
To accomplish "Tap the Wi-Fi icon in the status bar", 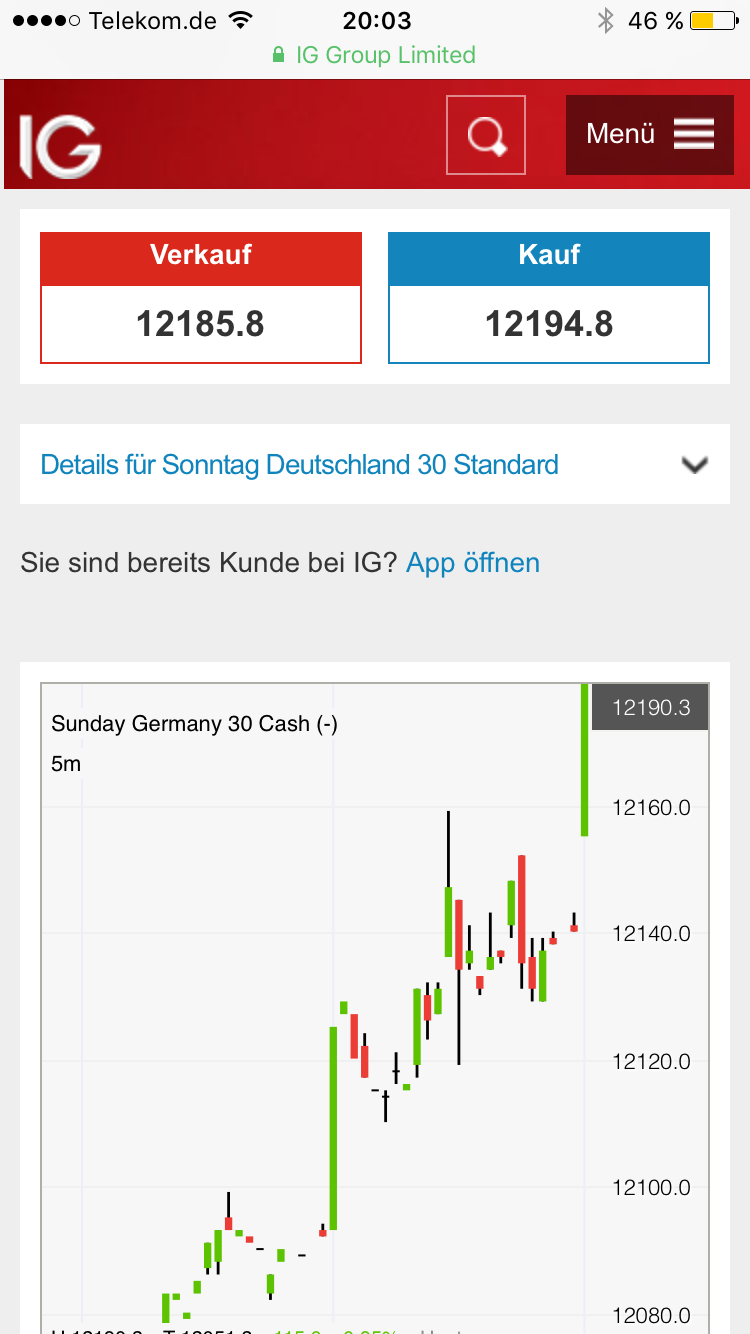I will click(238, 19).
